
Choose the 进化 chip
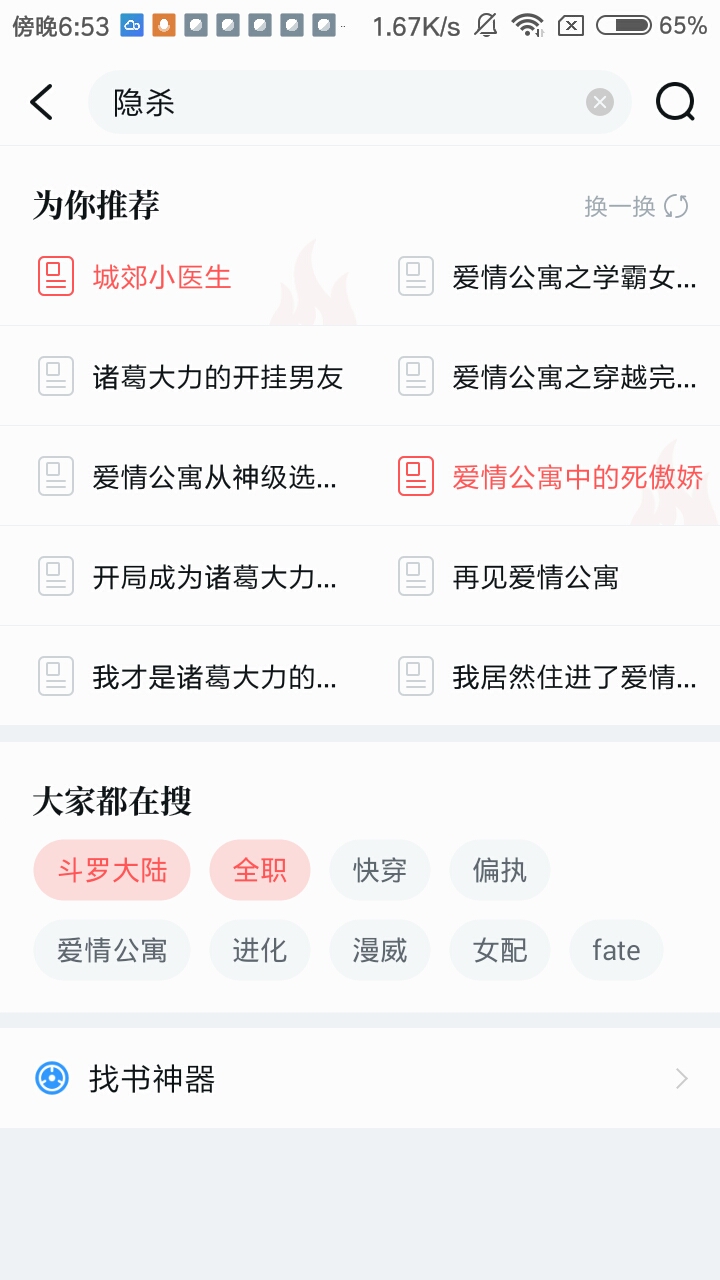[x=260, y=950]
